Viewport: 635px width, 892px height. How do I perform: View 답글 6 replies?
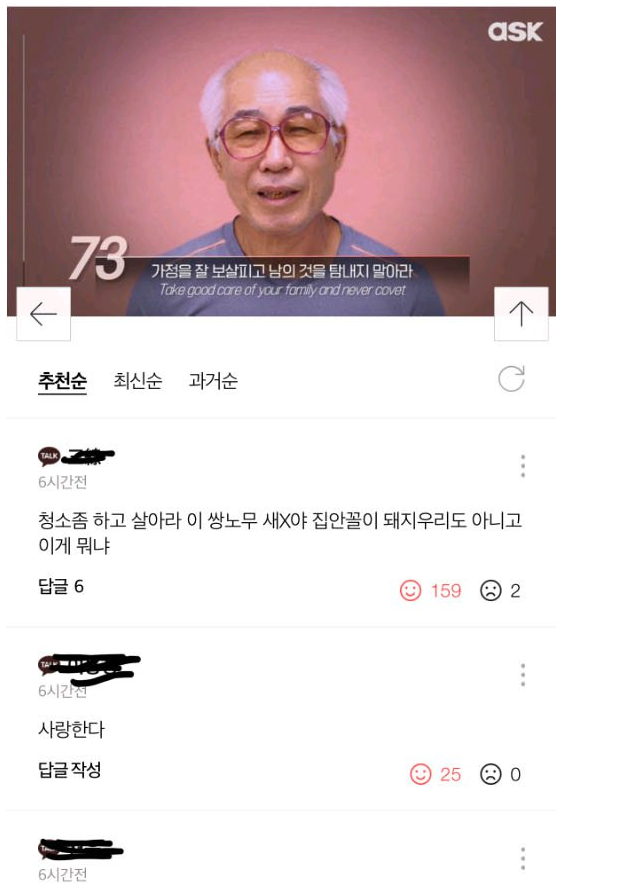tap(61, 587)
